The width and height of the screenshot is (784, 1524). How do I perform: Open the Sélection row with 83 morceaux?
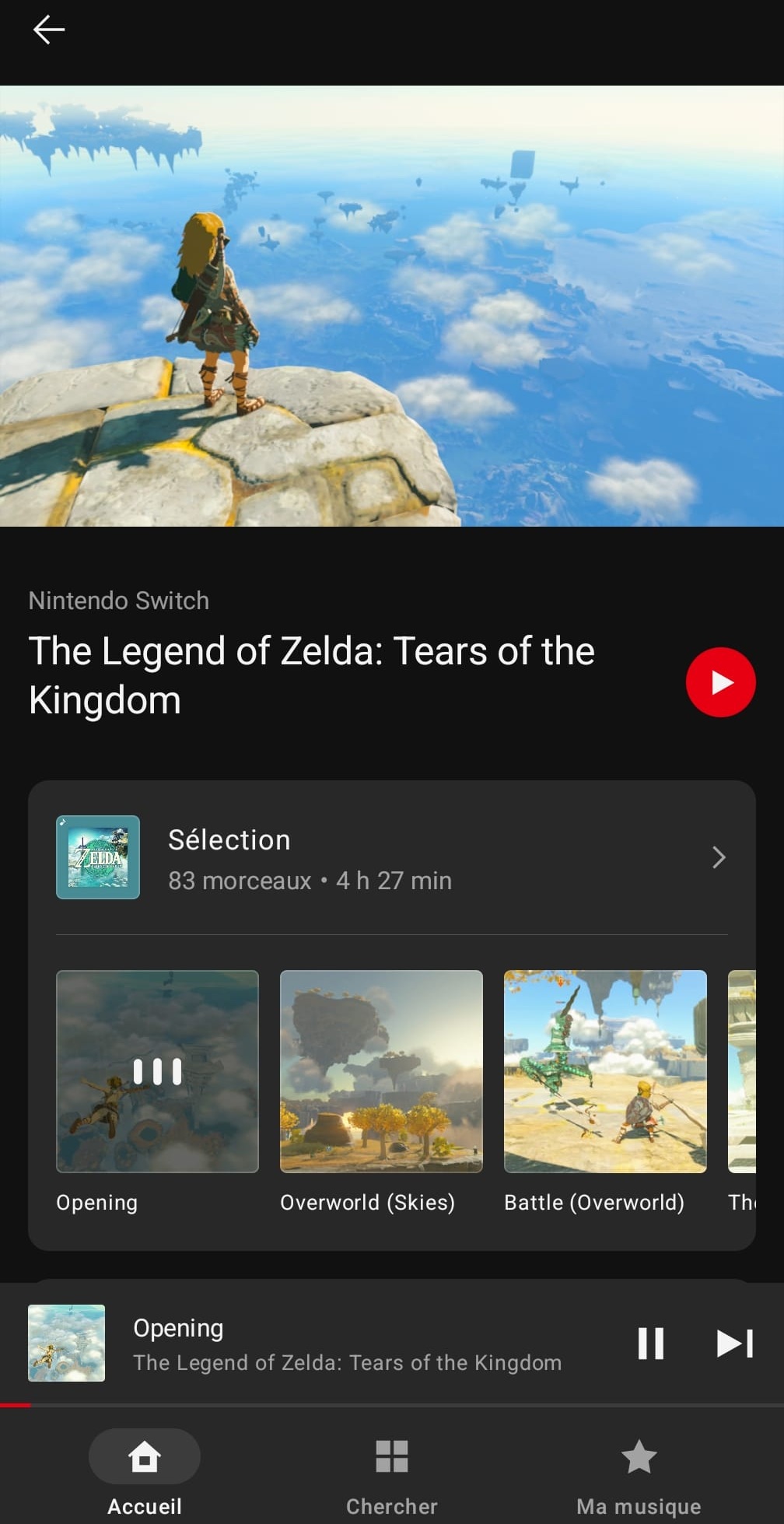coord(392,857)
